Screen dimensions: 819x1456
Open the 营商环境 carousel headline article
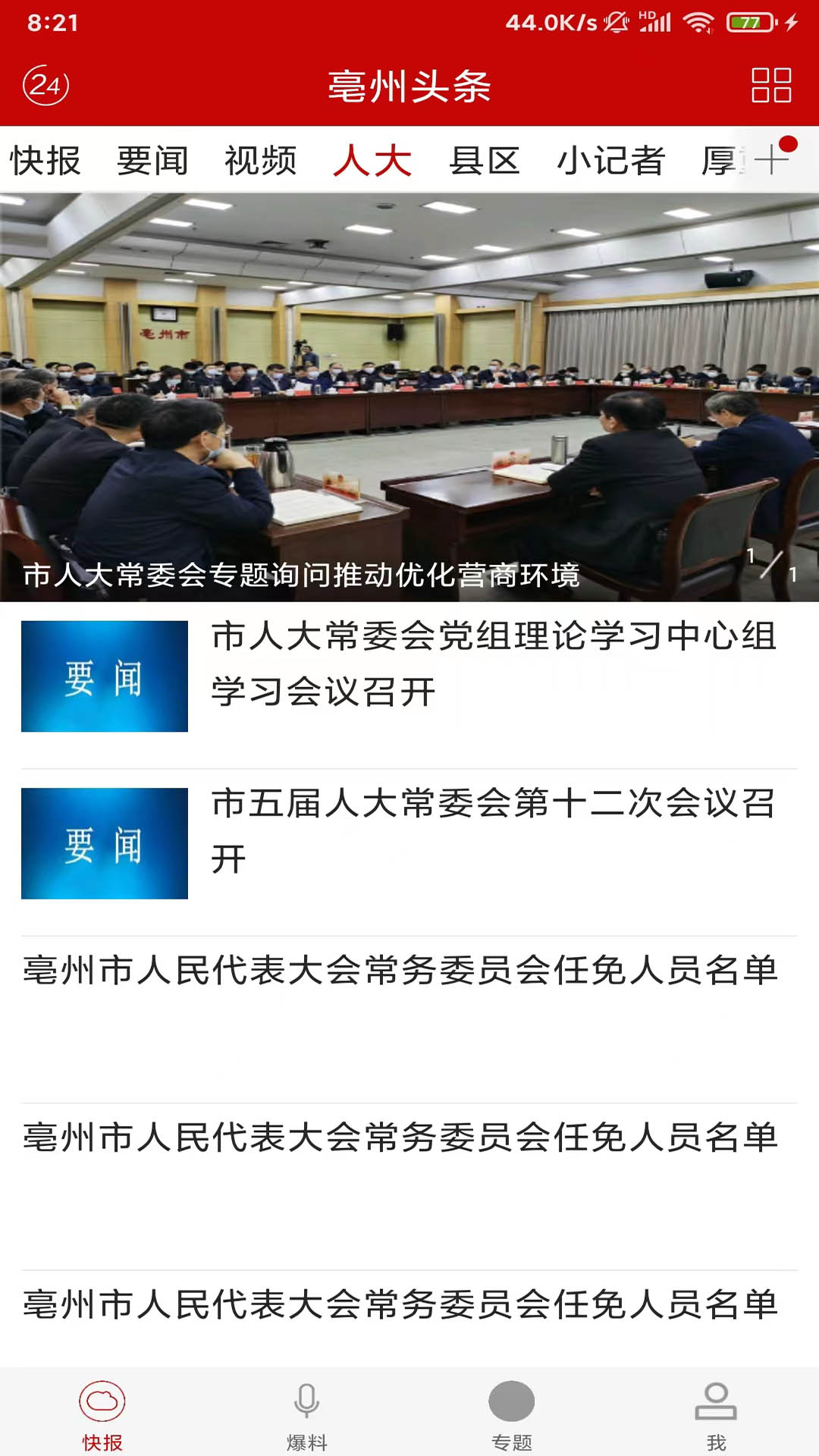[303, 574]
